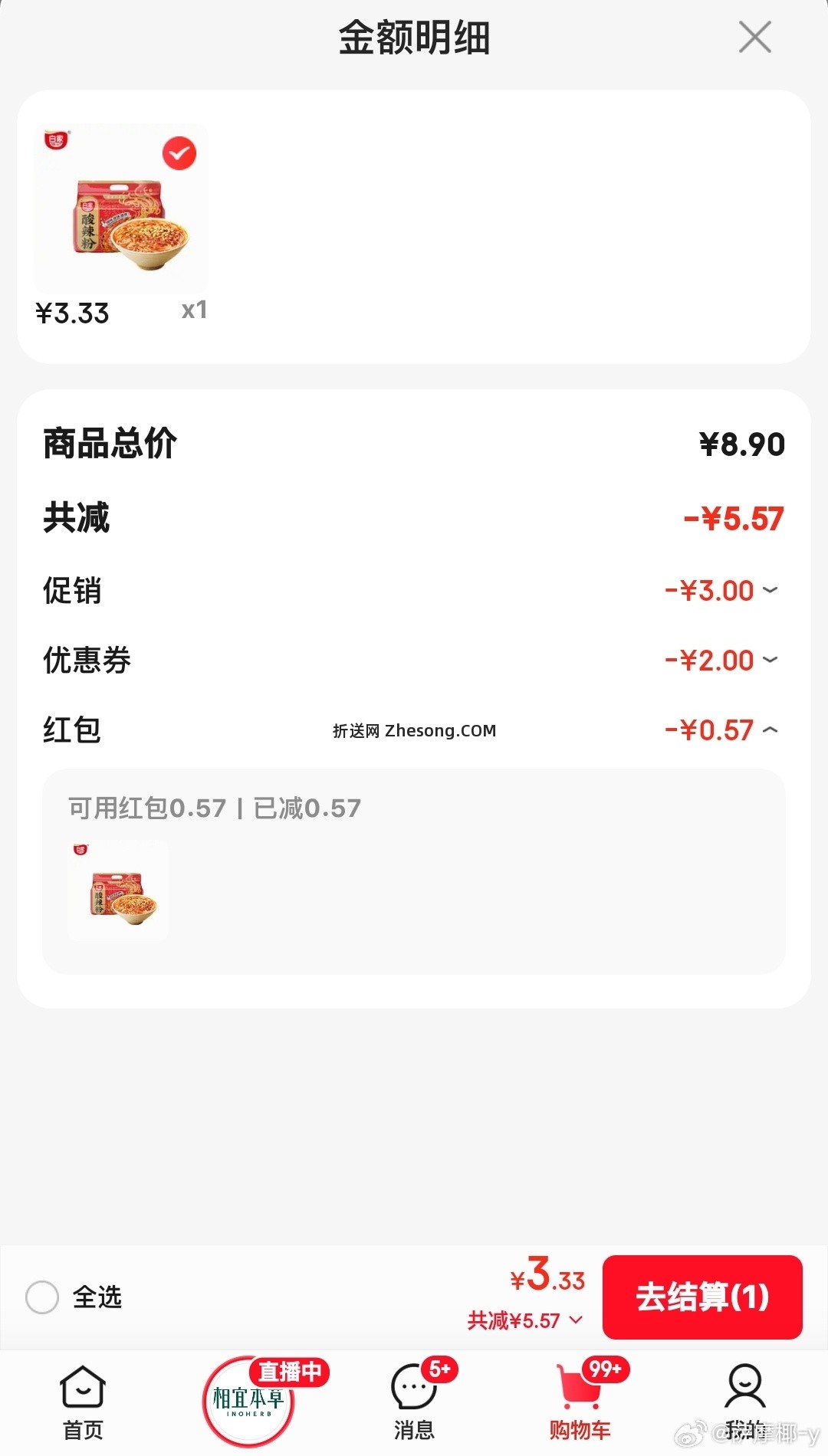Collapse the 红包 red packet section

[x=769, y=730]
